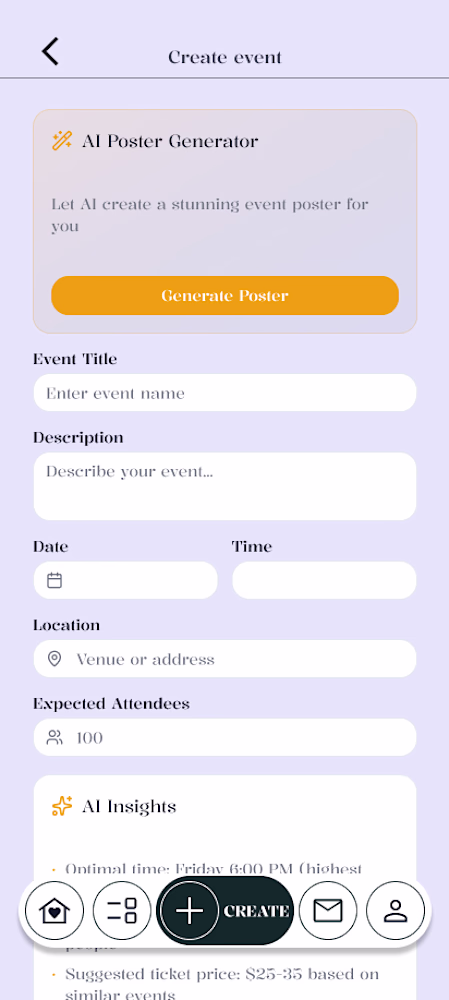Open the Date picker field
Screen dimensions: 449x1000
pyautogui.click(x=126, y=580)
